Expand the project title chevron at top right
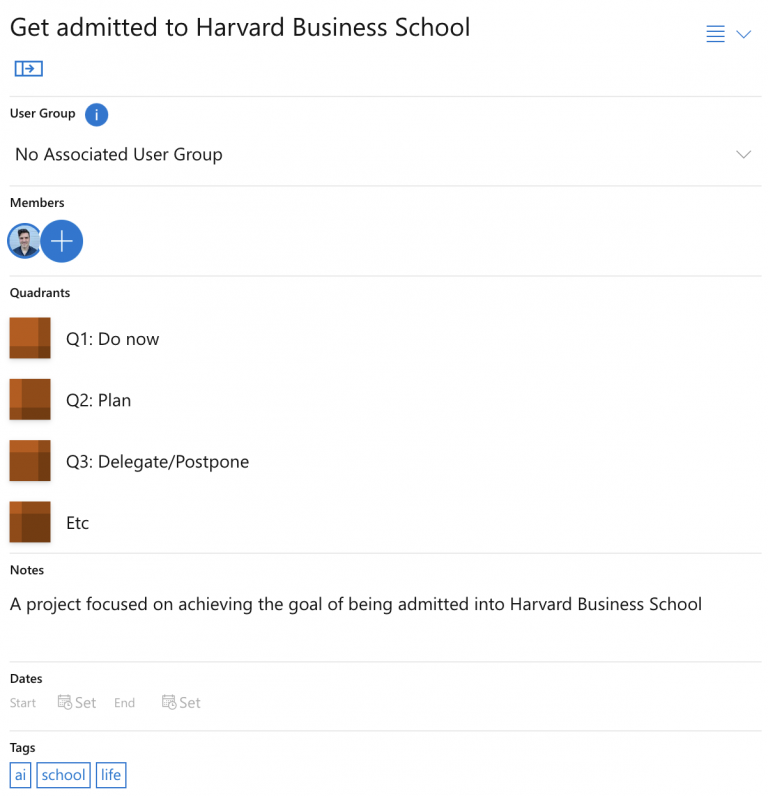768x796 pixels. 744,33
